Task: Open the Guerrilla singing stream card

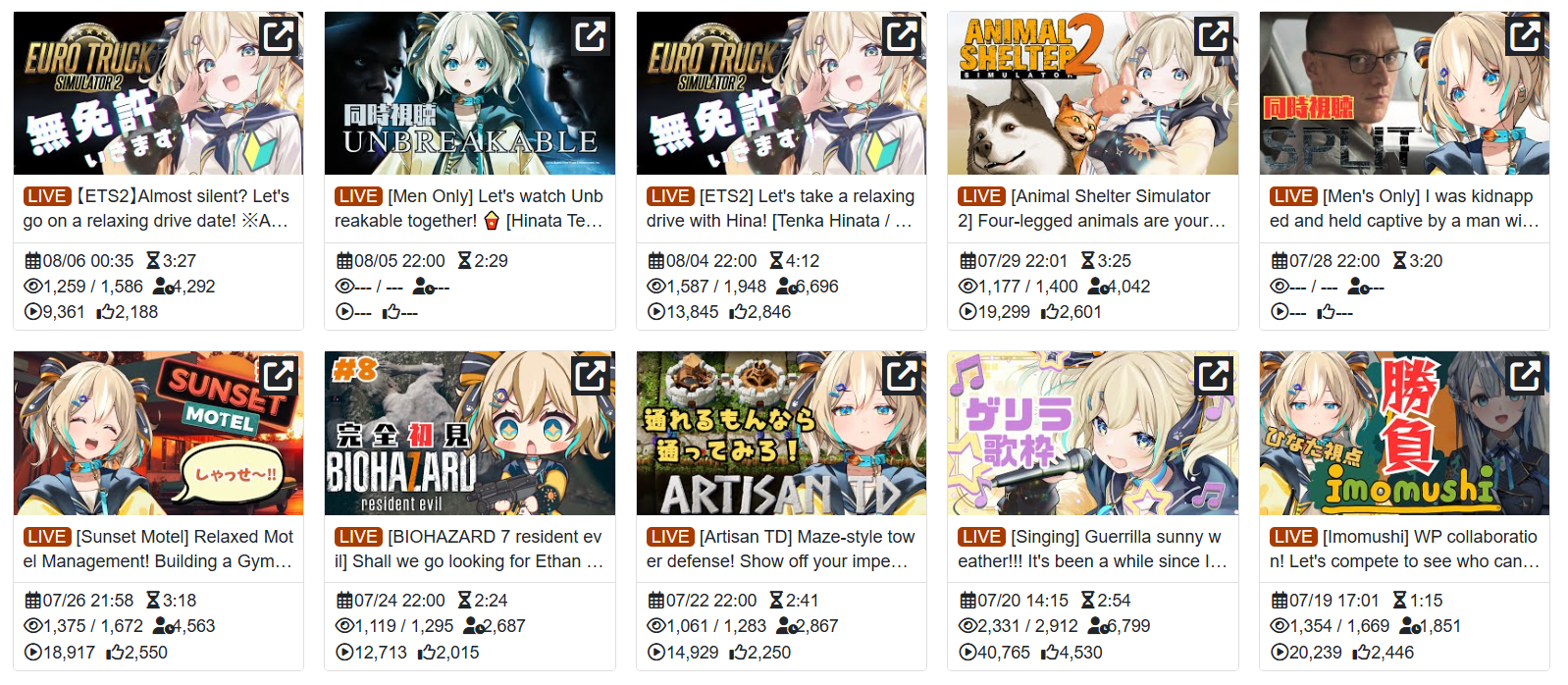Action: [1092, 549]
